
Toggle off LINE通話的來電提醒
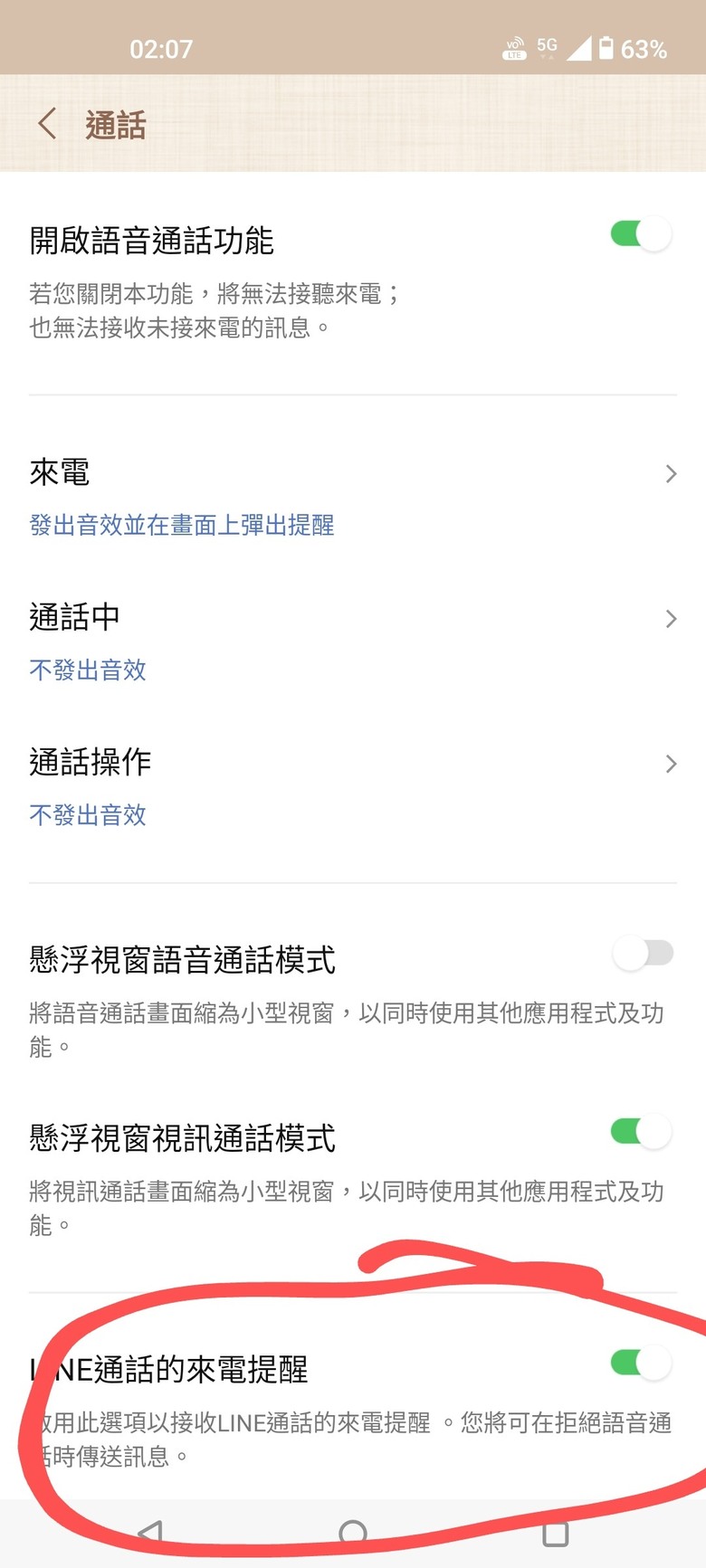641,1363
